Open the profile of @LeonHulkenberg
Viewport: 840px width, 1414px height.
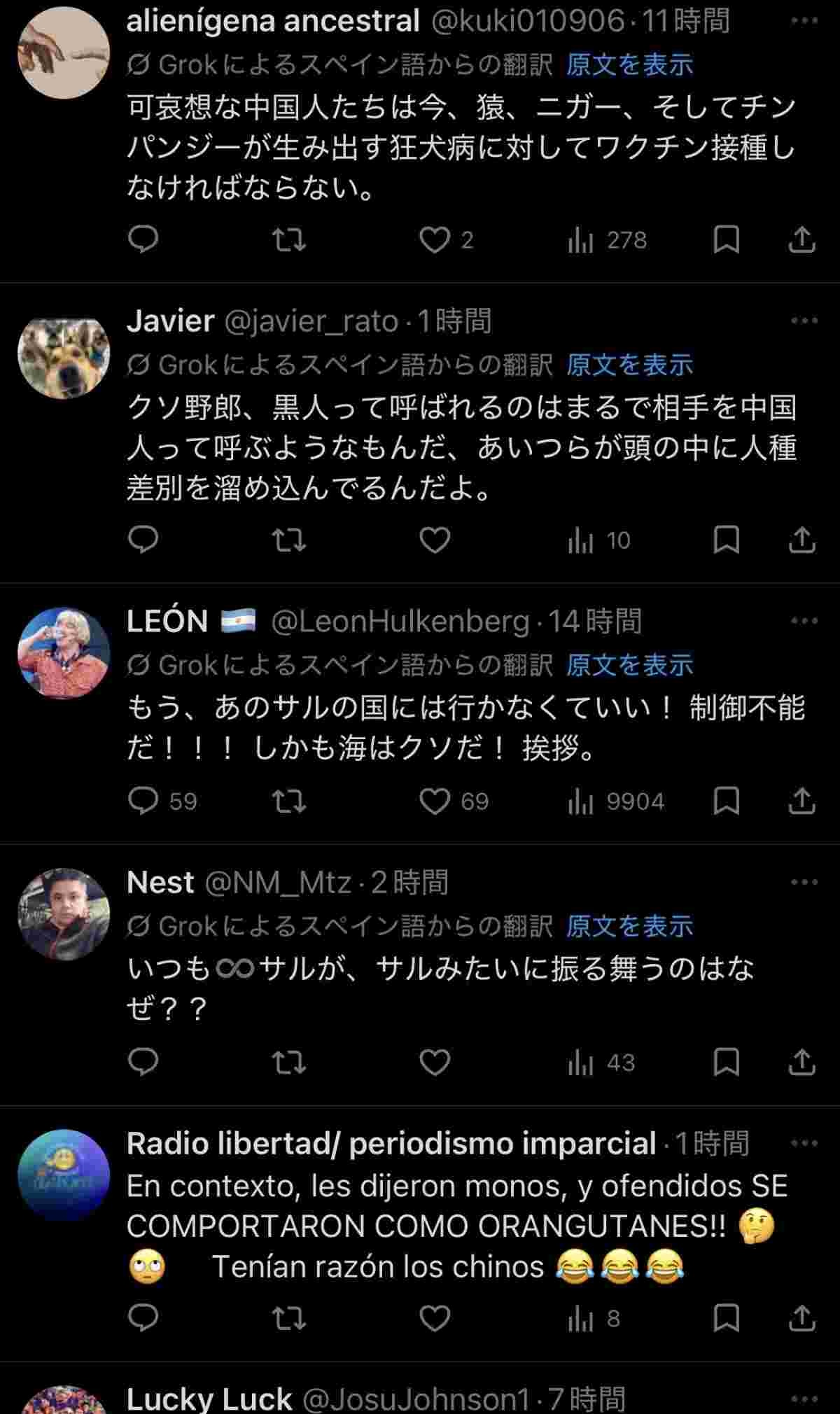(400, 621)
